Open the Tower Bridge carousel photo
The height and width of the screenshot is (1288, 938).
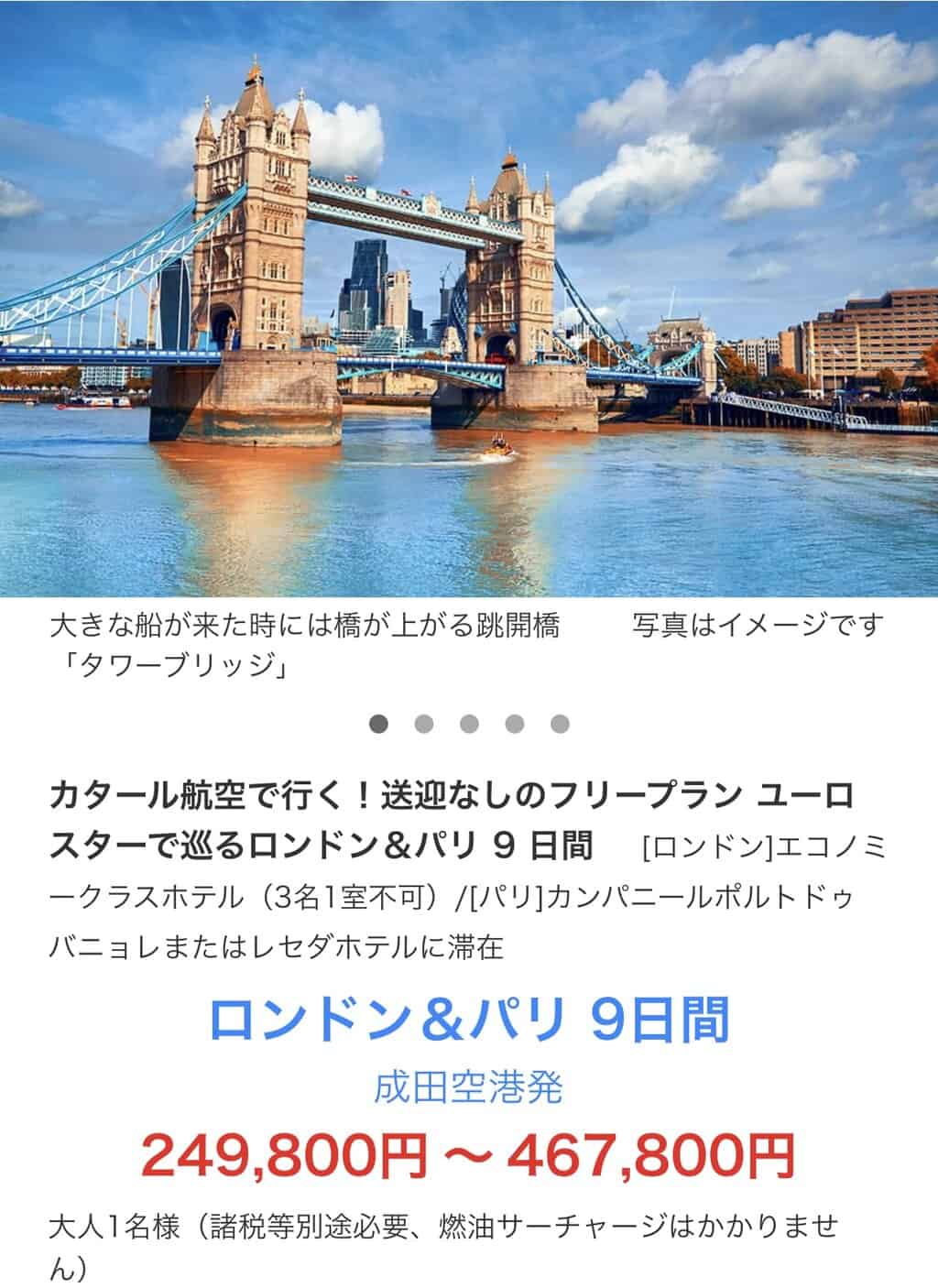(x=469, y=298)
